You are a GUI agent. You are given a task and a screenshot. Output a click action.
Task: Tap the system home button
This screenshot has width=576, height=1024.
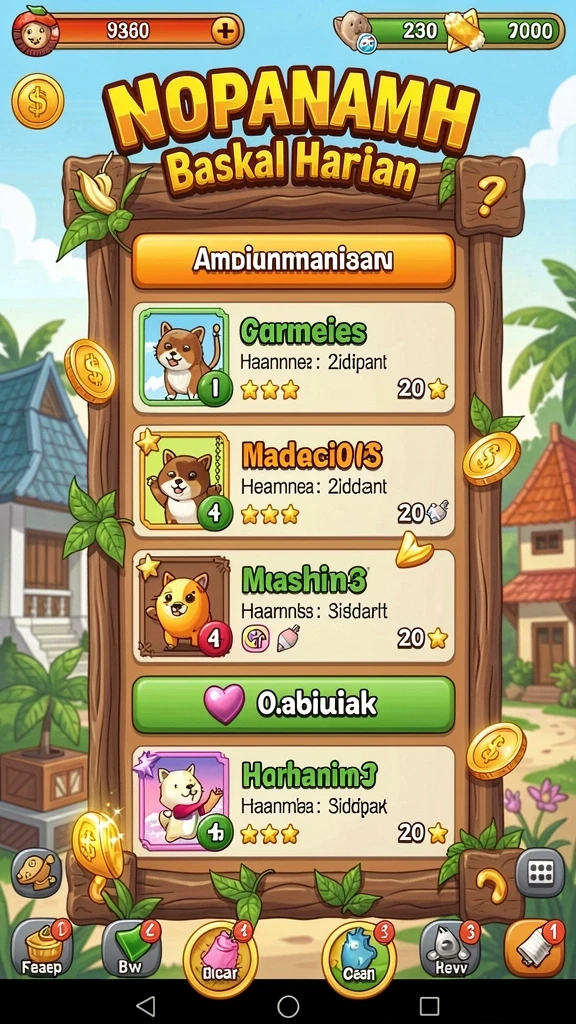click(288, 1006)
